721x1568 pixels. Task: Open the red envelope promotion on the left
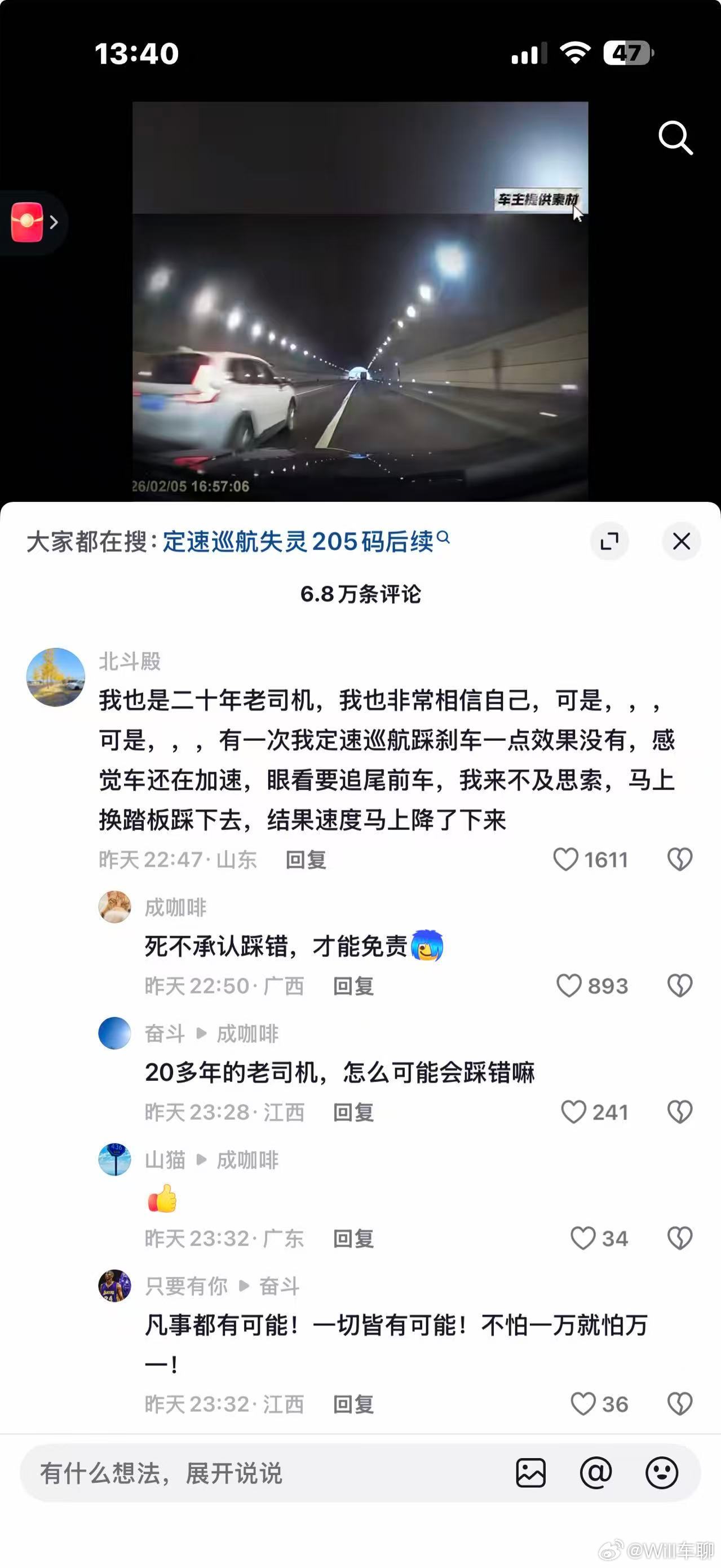coord(25,223)
